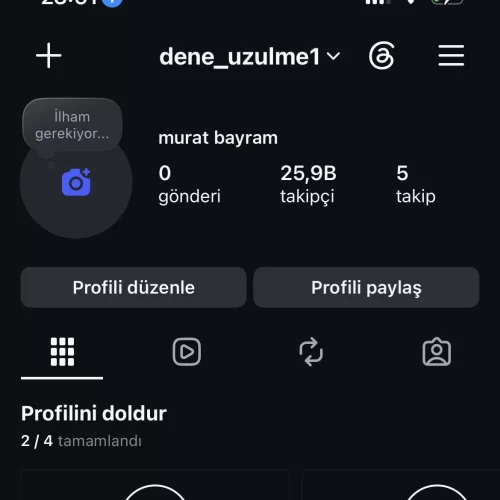Tap Profili paylaş button

[366, 287]
